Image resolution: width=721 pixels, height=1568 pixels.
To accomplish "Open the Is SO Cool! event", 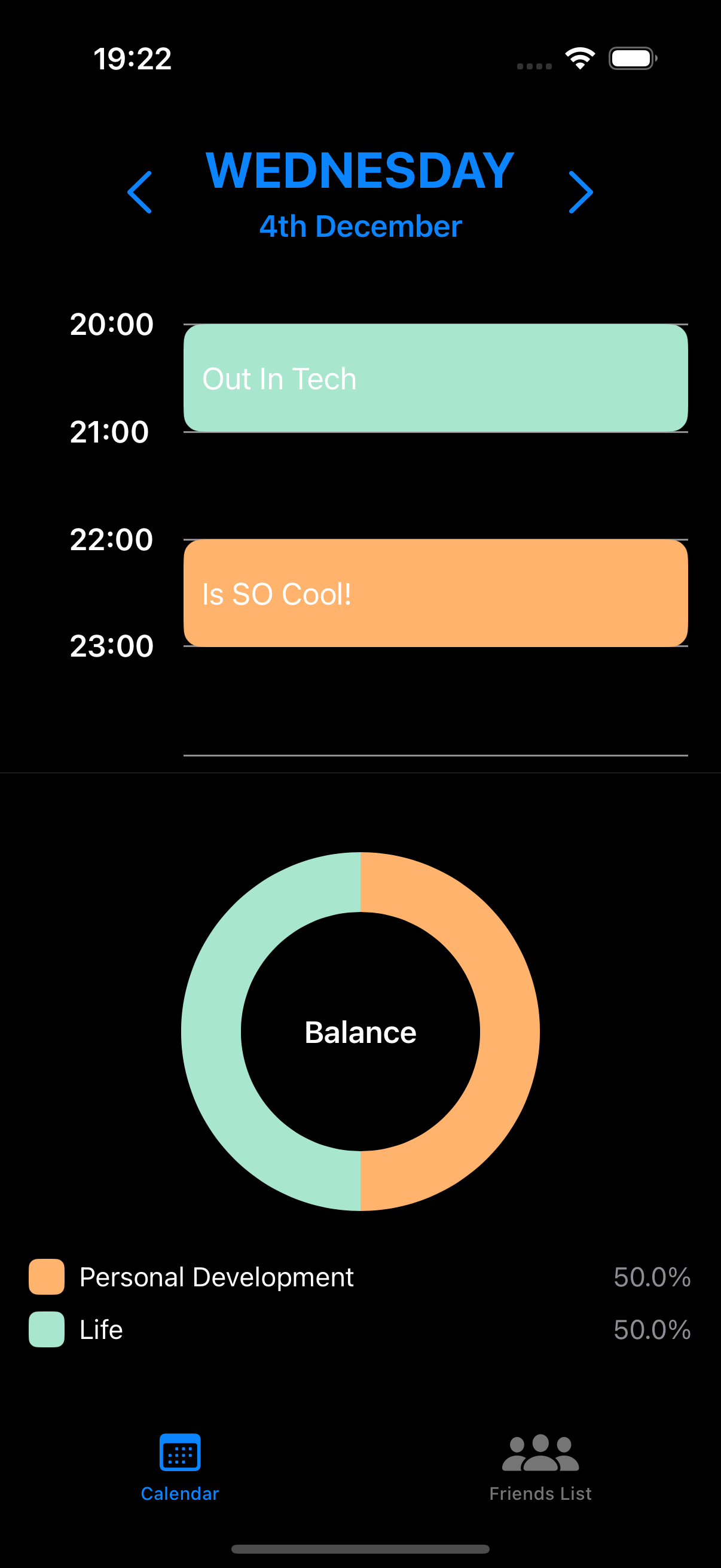I will point(436,593).
